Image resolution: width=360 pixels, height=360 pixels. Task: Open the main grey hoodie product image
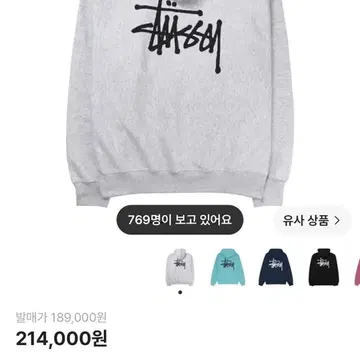pyautogui.click(x=180, y=103)
